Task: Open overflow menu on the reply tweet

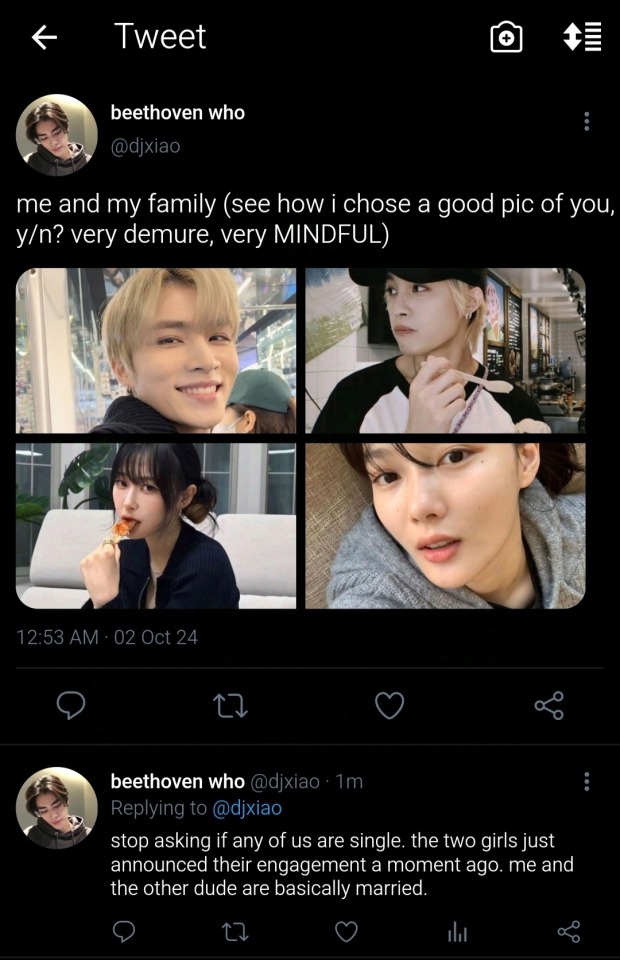Action: pyautogui.click(x=586, y=781)
